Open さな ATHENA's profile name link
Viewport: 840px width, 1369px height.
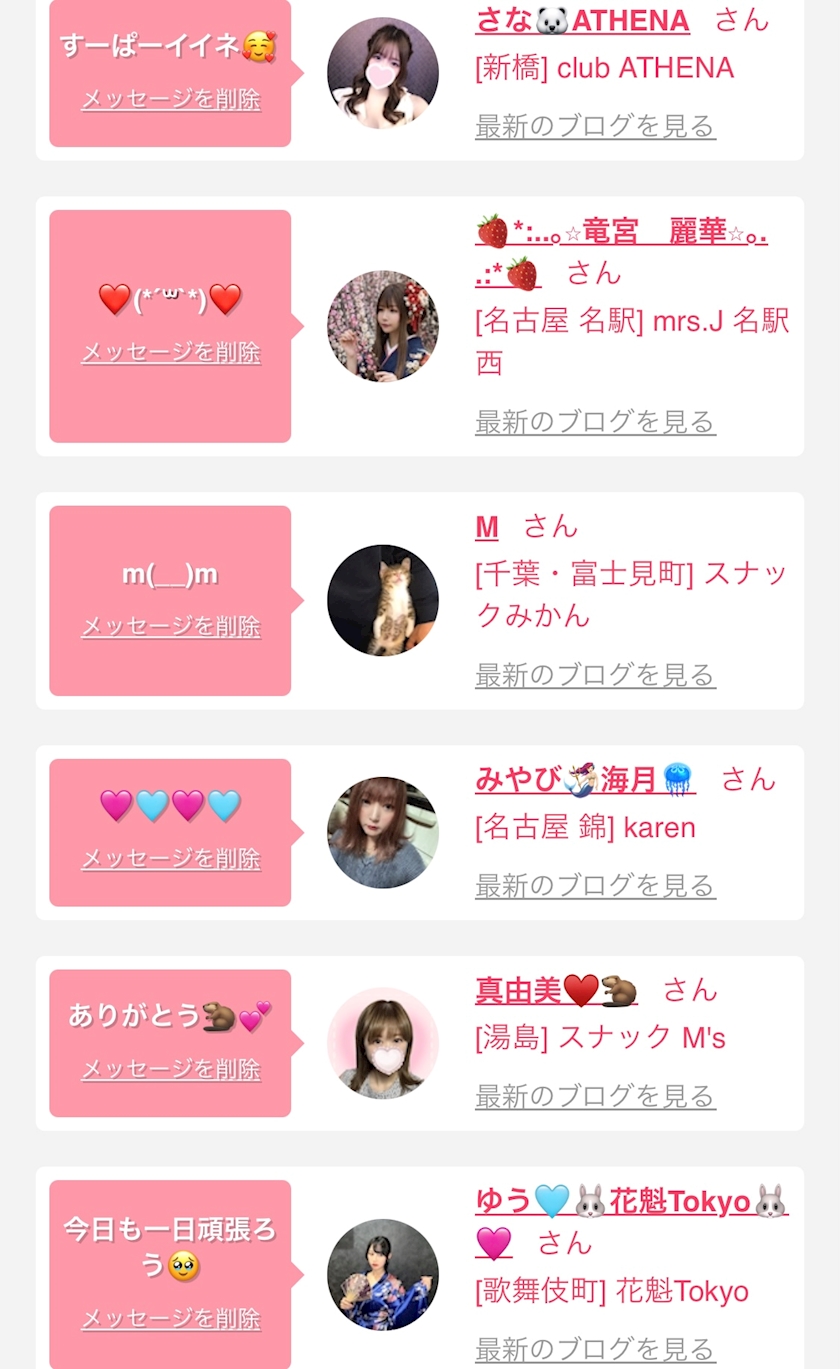point(582,20)
